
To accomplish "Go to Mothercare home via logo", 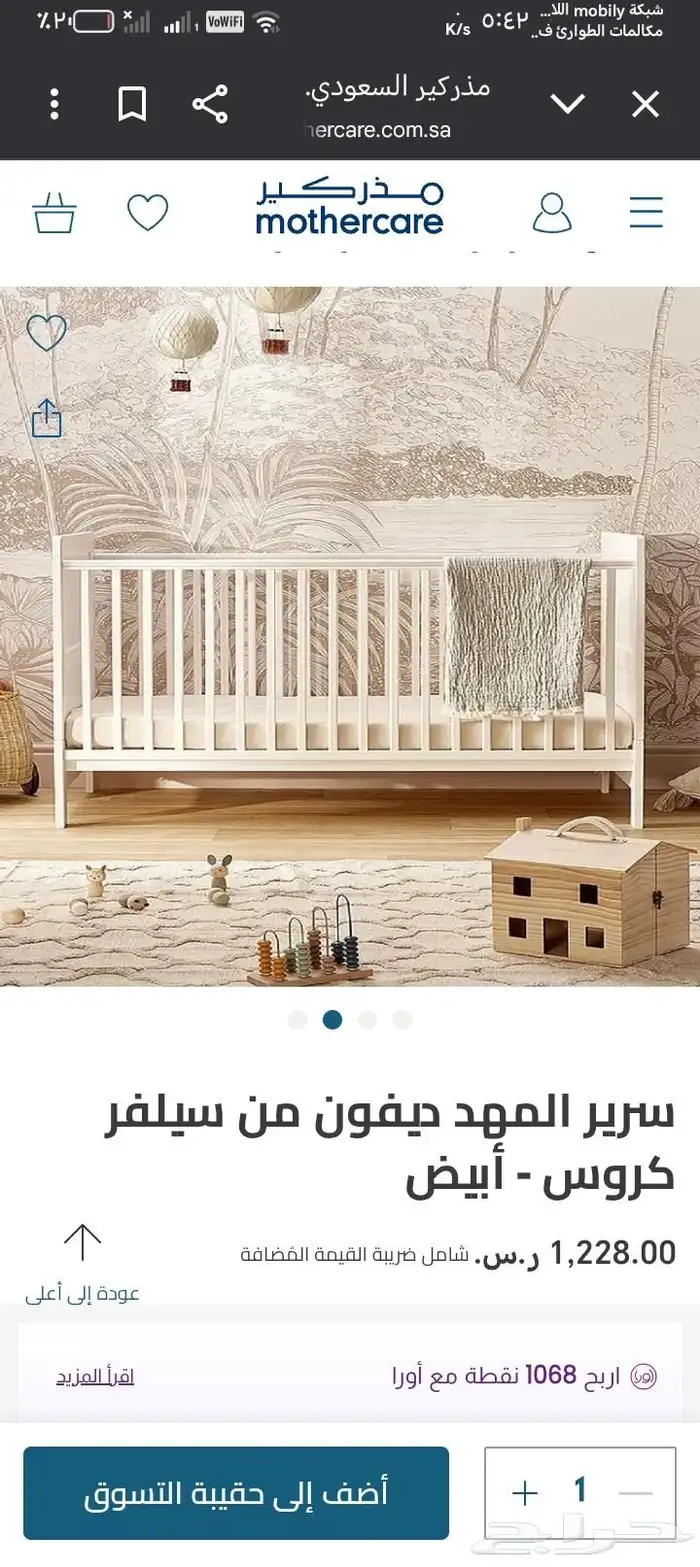I will 350,208.
